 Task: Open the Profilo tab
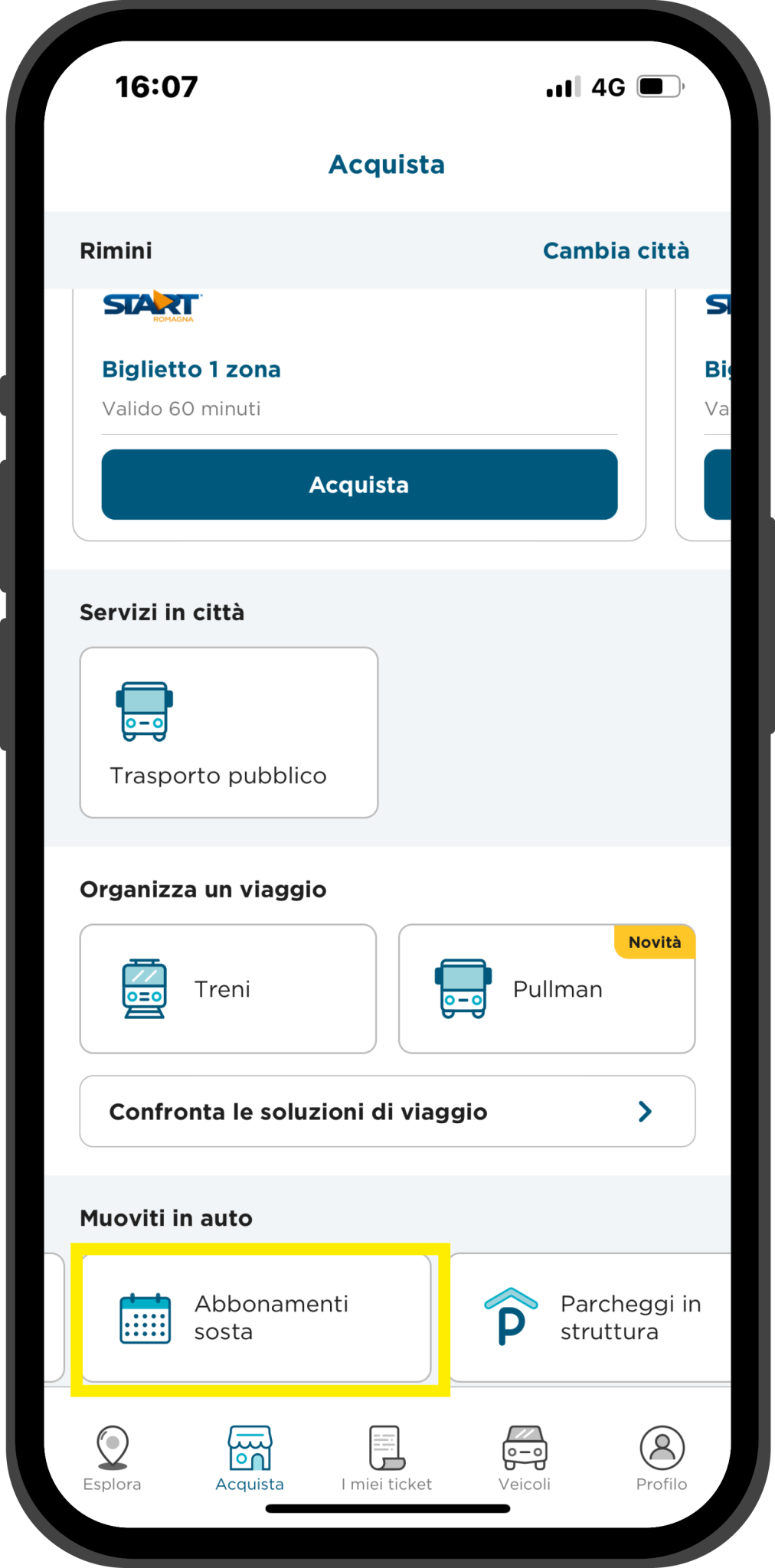point(662,1459)
